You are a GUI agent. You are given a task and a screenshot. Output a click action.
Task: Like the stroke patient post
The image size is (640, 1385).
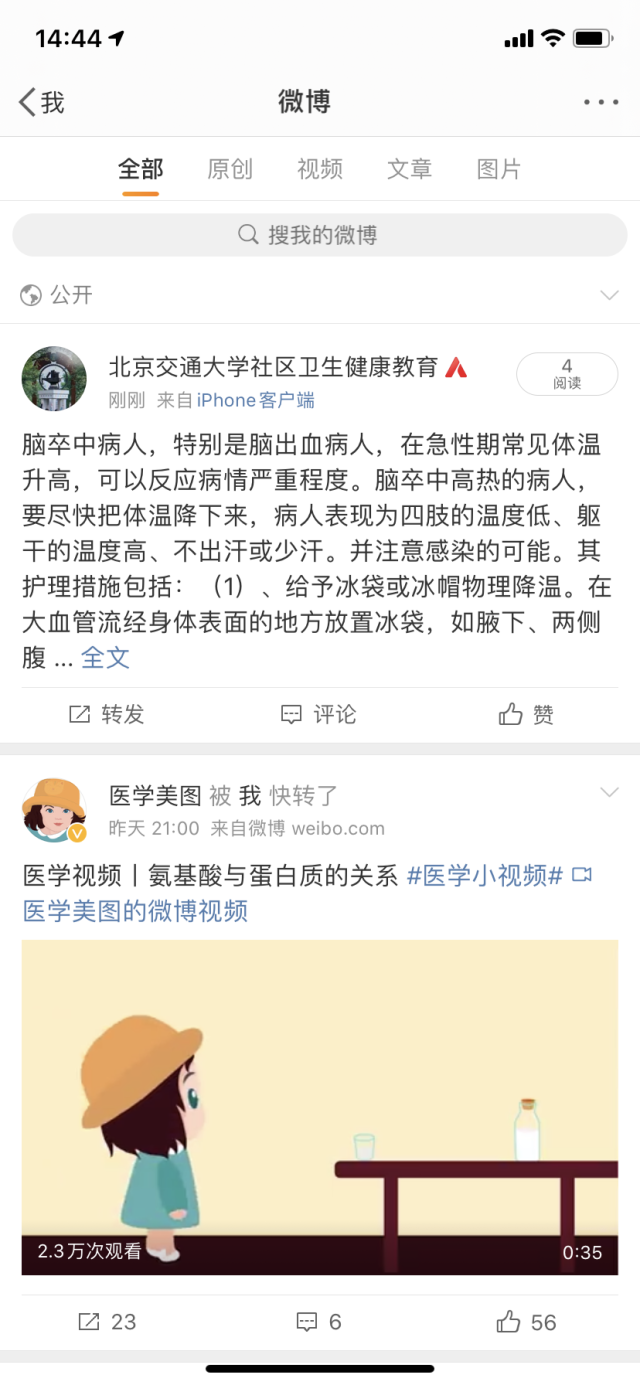[527, 714]
